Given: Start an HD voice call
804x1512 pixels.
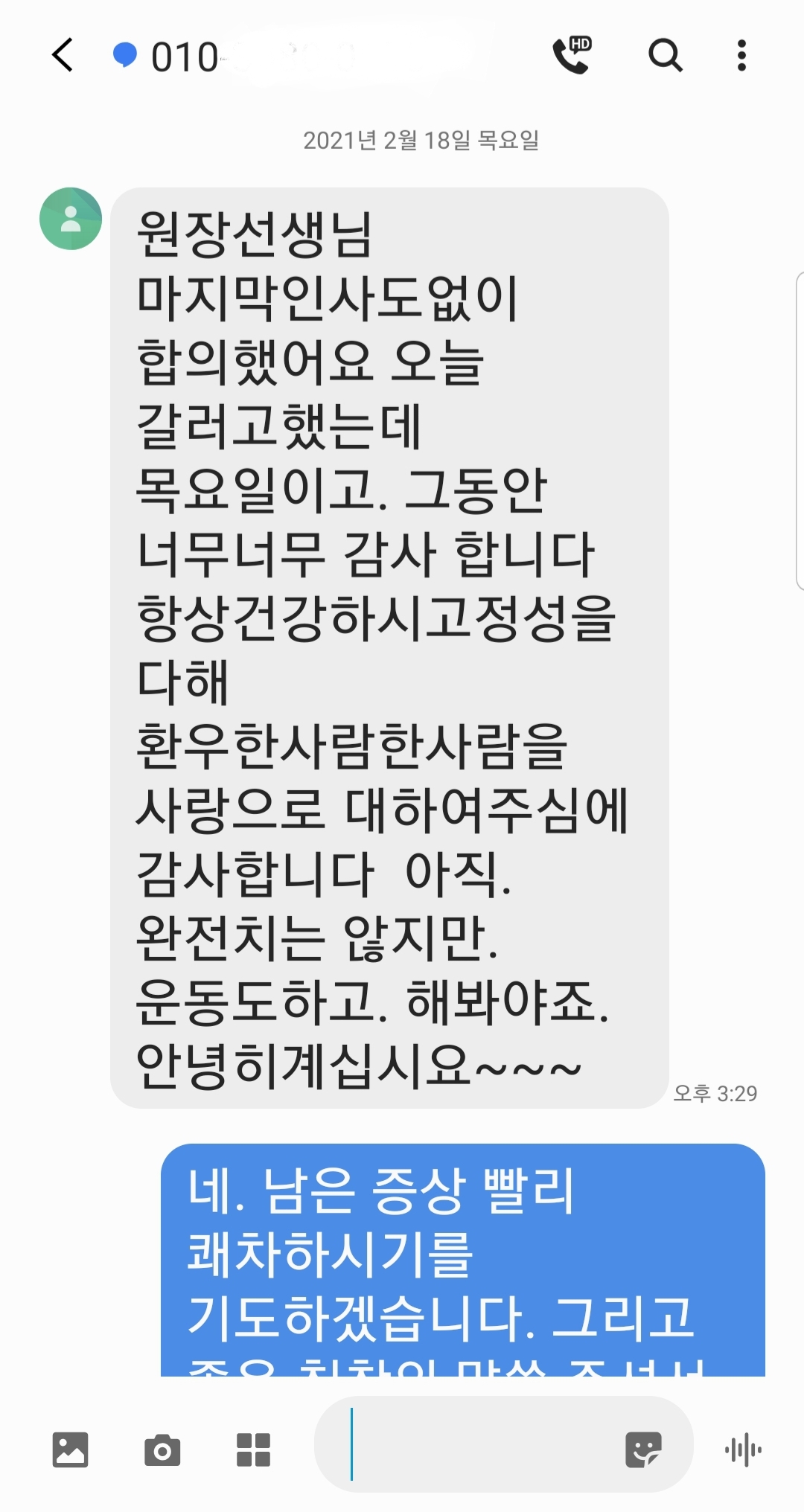Looking at the screenshot, I should tap(572, 55).
